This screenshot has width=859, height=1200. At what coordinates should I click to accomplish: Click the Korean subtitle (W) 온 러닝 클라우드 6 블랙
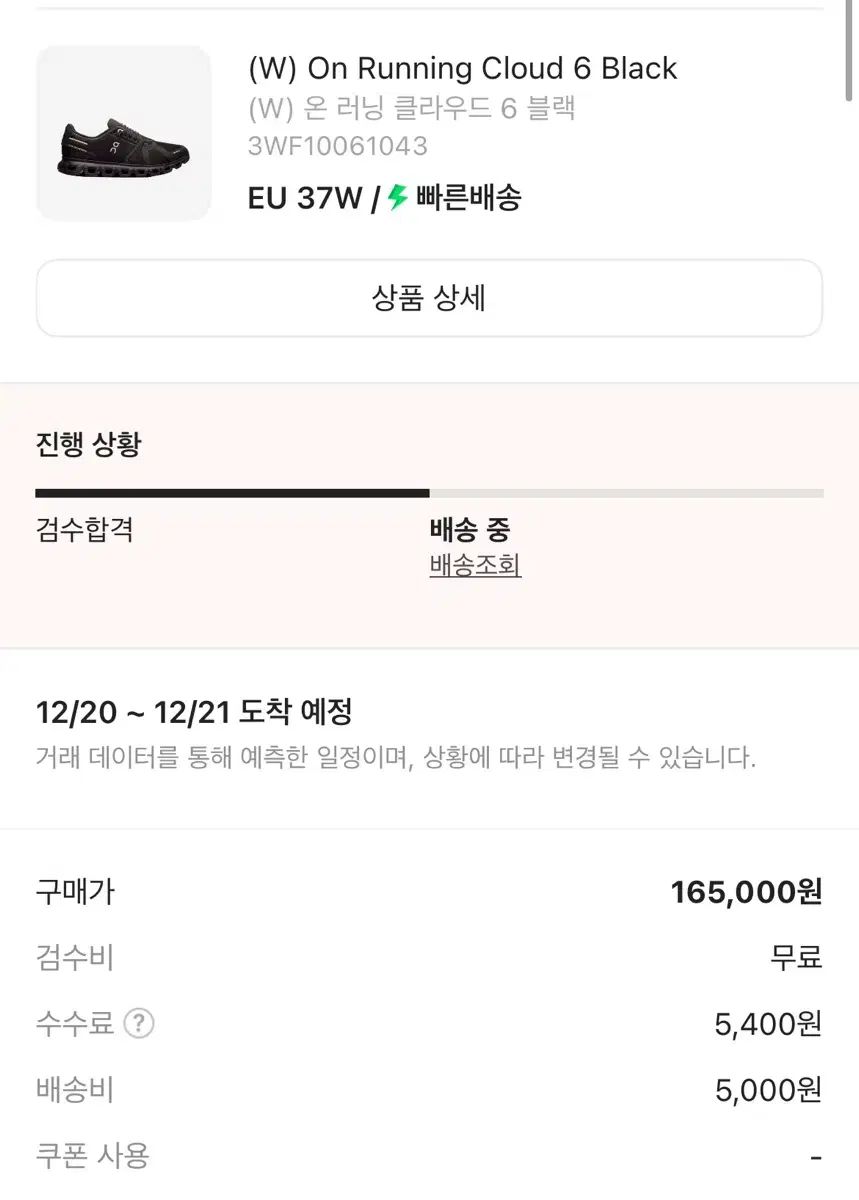click(412, 110)
